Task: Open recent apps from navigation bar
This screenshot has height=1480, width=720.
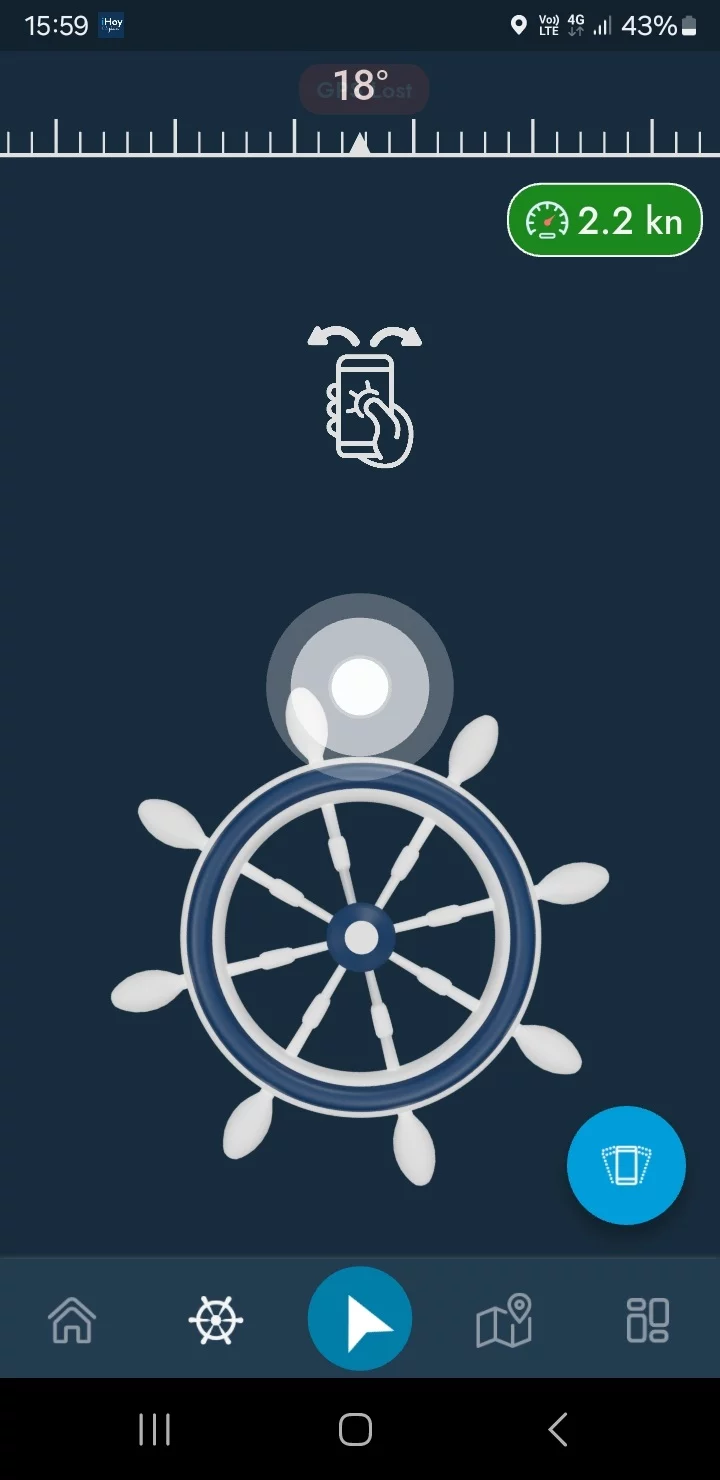Action: pyautogui.click(x=154, y=1429)
